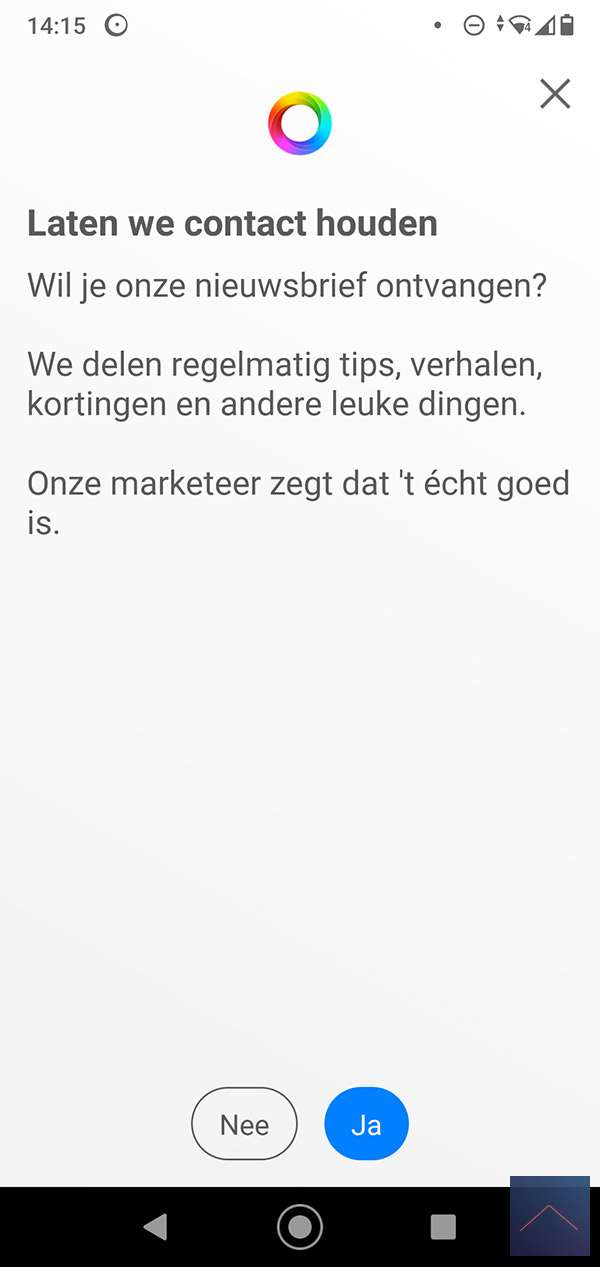Go back using the system back button
The height and width of the screenshot is (1267, 600).
[155, 1226]
